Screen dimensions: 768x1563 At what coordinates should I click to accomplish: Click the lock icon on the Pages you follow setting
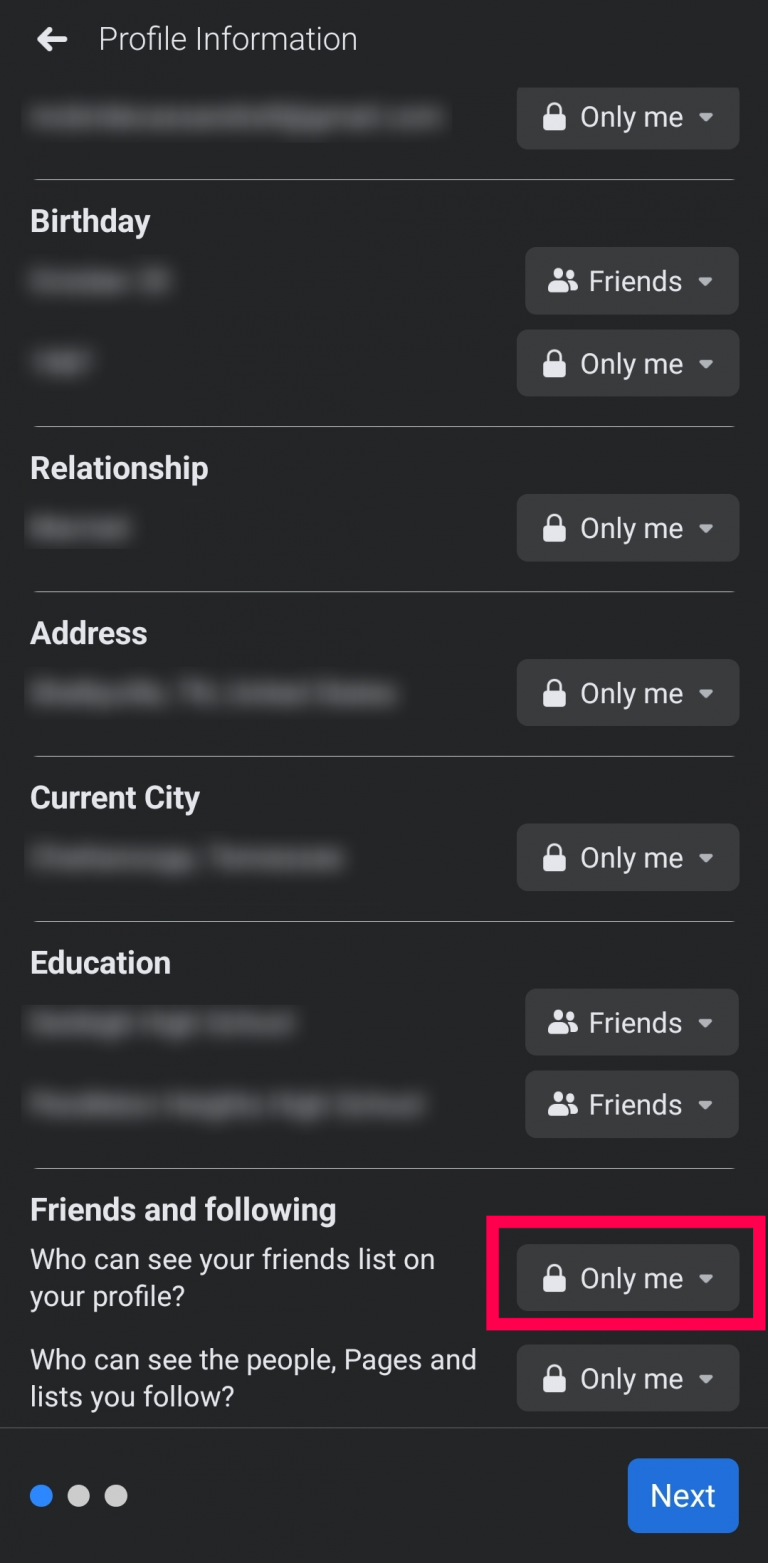556,1378
